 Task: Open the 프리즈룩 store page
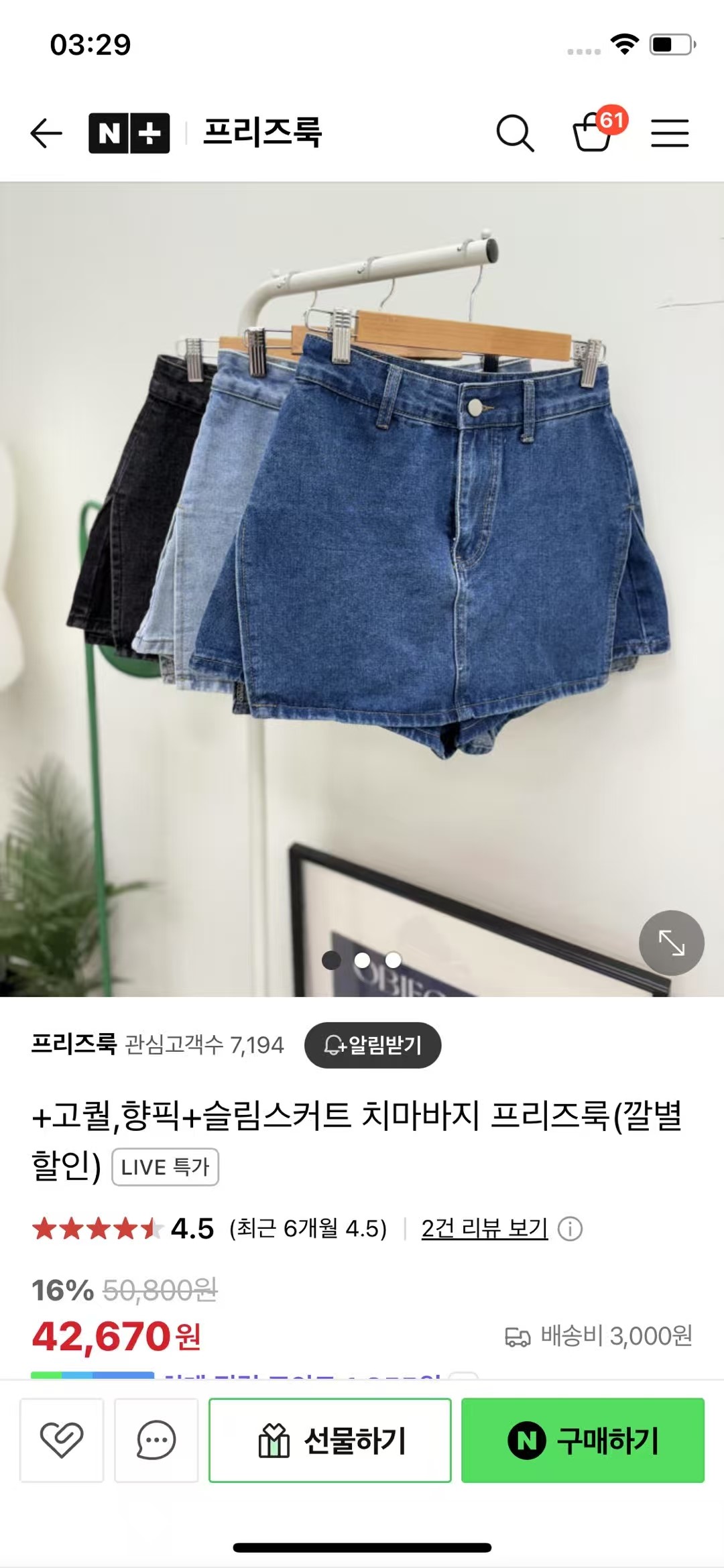[262, 132]
